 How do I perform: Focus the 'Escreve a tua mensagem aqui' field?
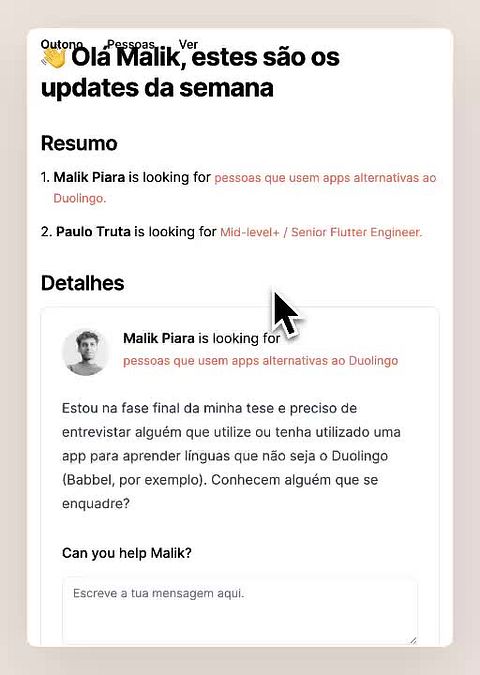(240, 611)
